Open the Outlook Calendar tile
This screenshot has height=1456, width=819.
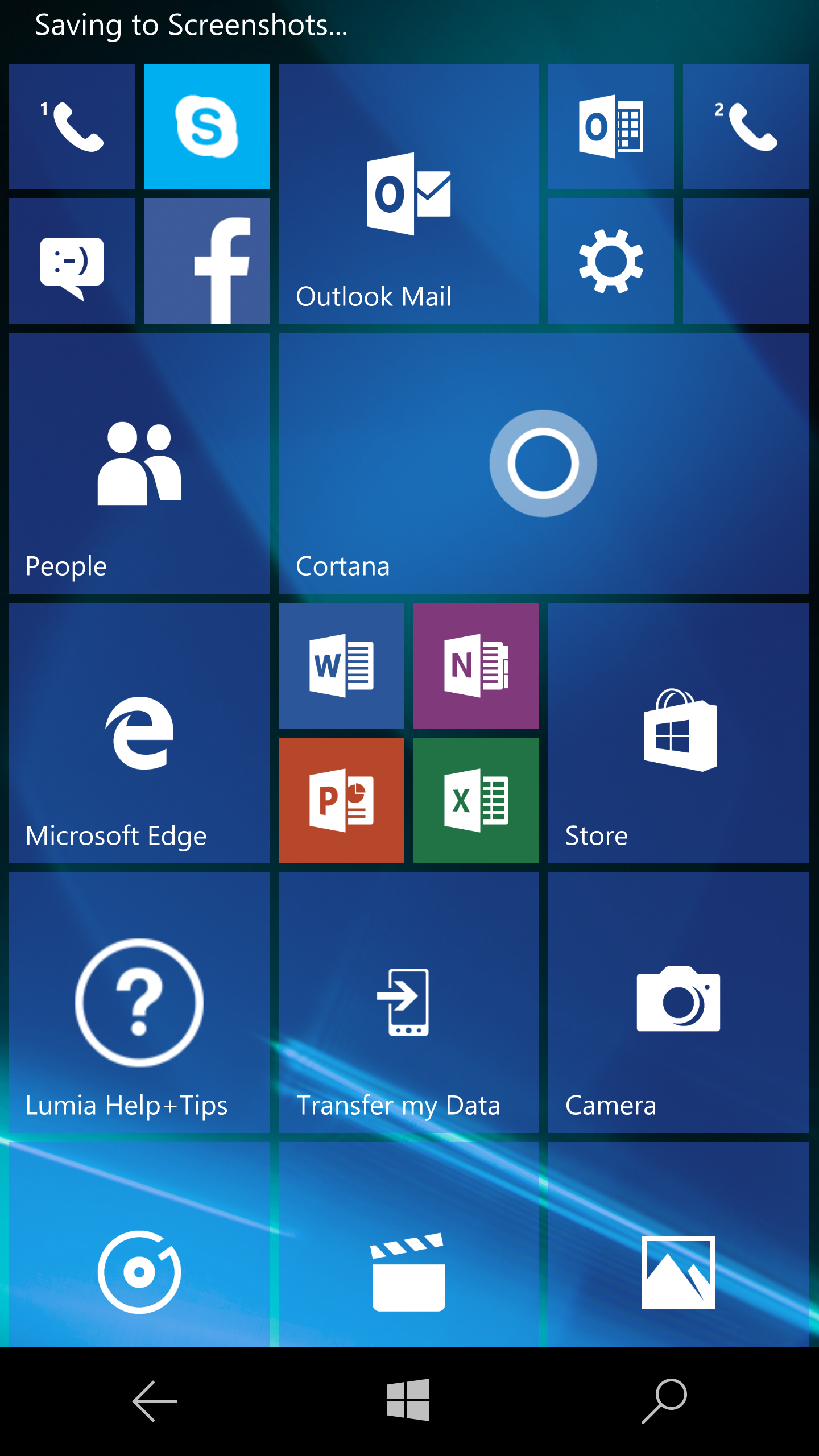(611, 126)
